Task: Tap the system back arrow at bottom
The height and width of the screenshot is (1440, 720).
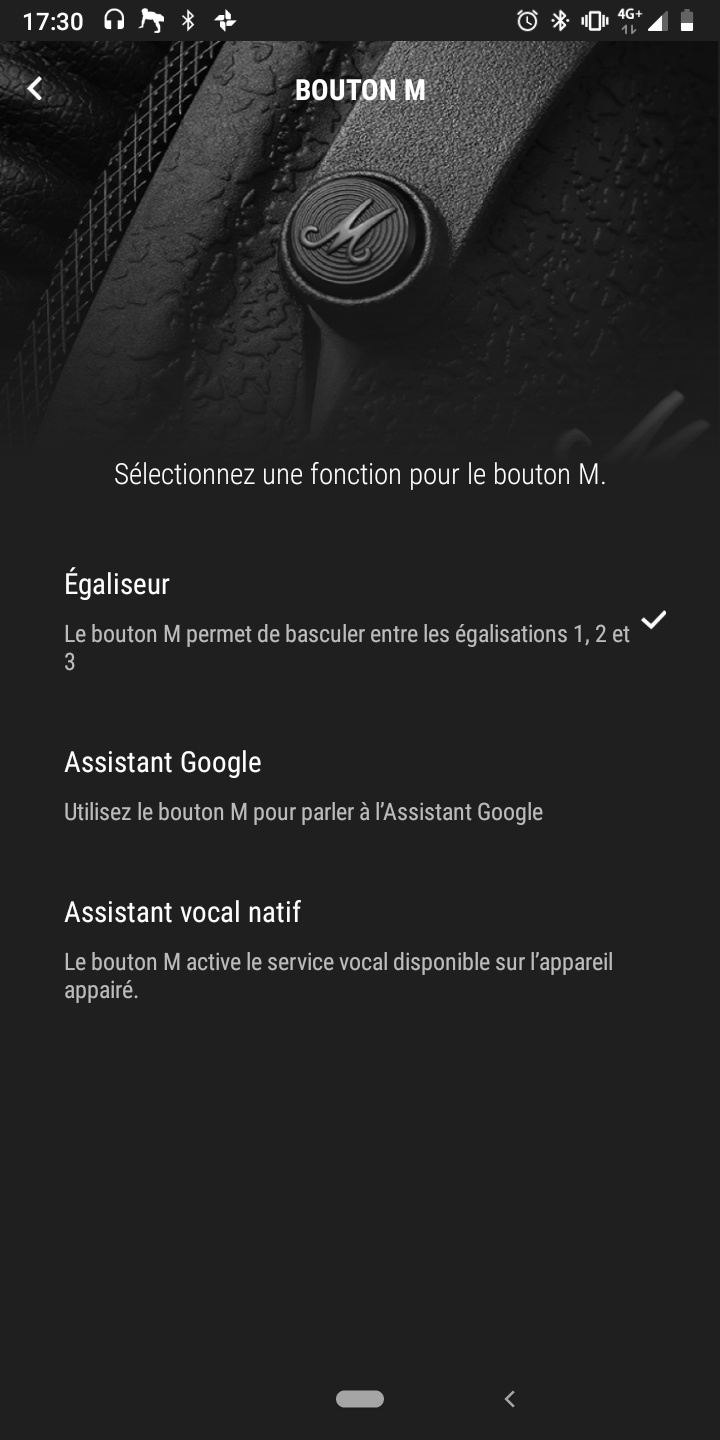Action: [510, 1399]
